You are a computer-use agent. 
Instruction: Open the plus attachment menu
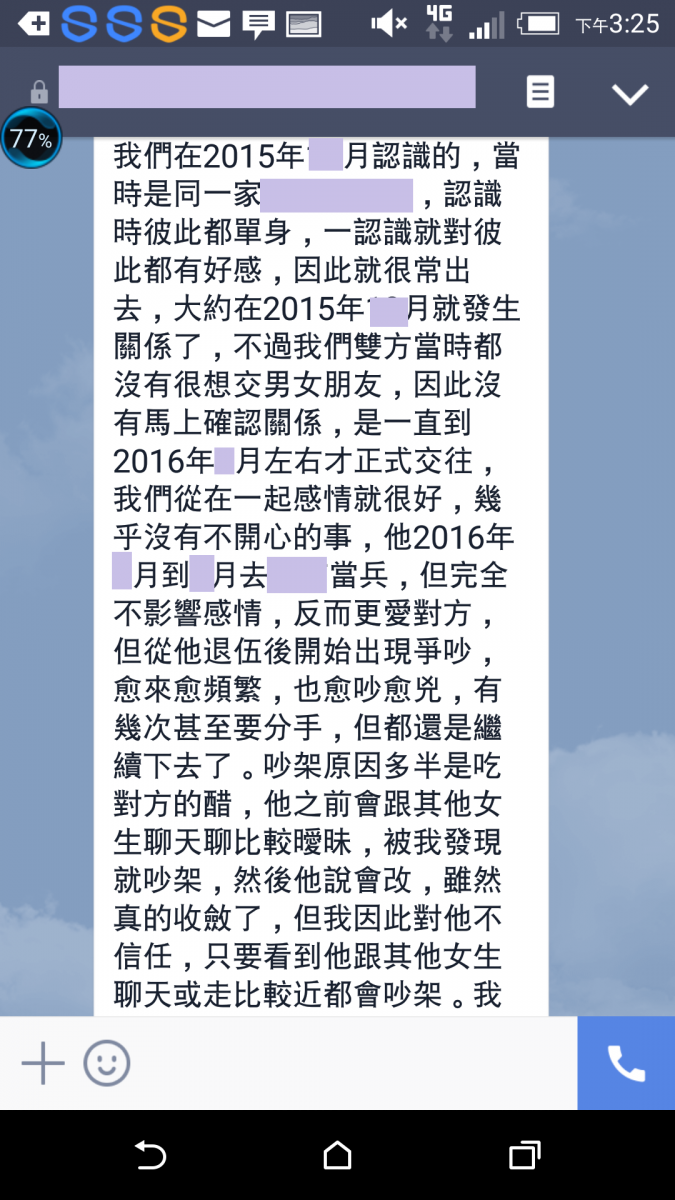[43, 1062]
